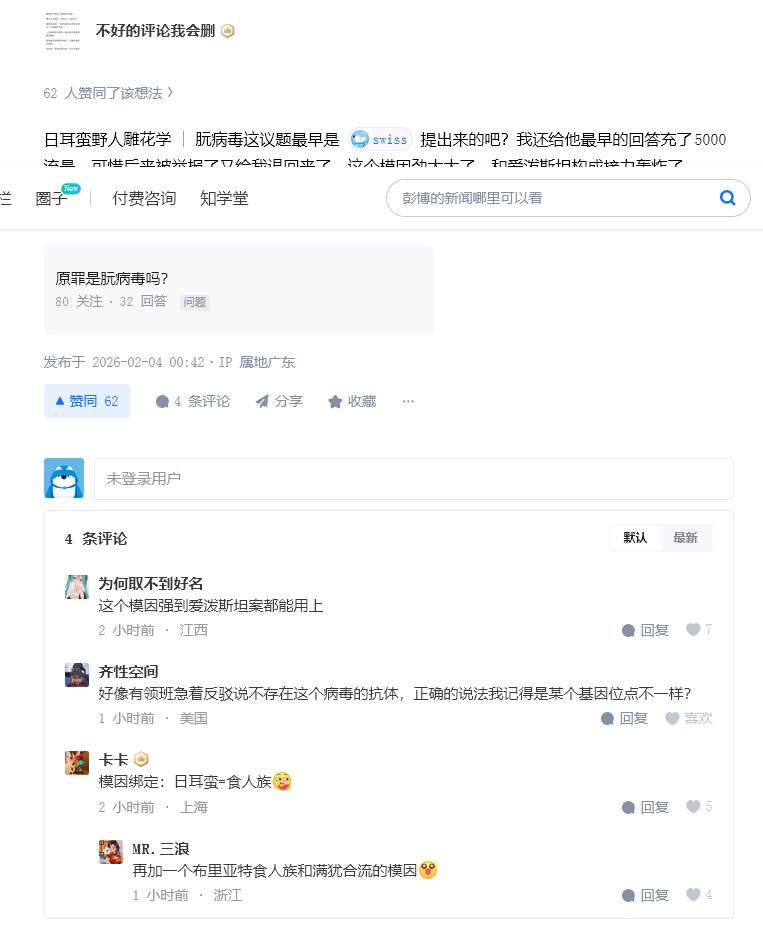The width and height of the screenshot is (763, 939).
Task: Focus the search box in the header
Action: (550, 198)
